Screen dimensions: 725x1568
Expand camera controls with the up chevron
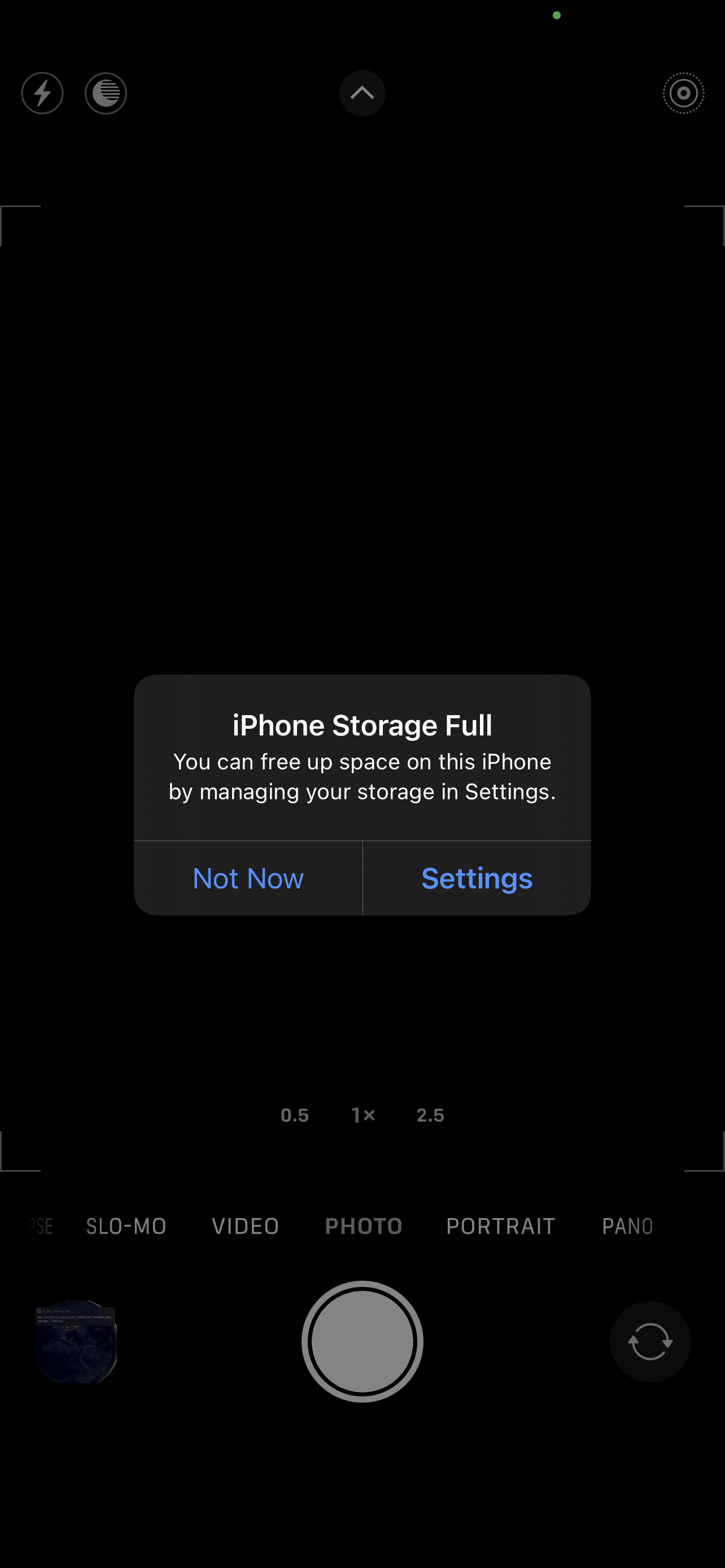tap(362, 93)
